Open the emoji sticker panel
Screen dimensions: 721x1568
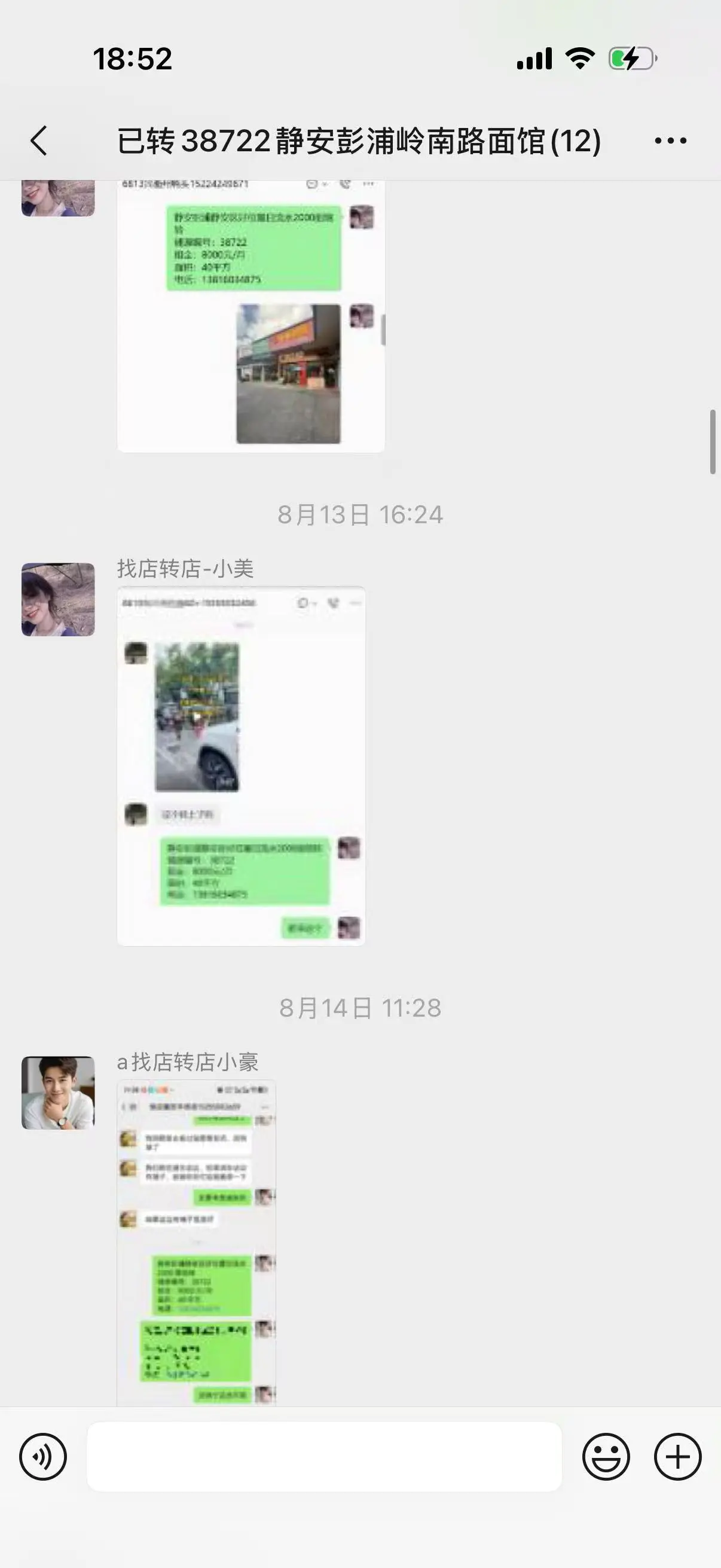tap(606, 1457)
